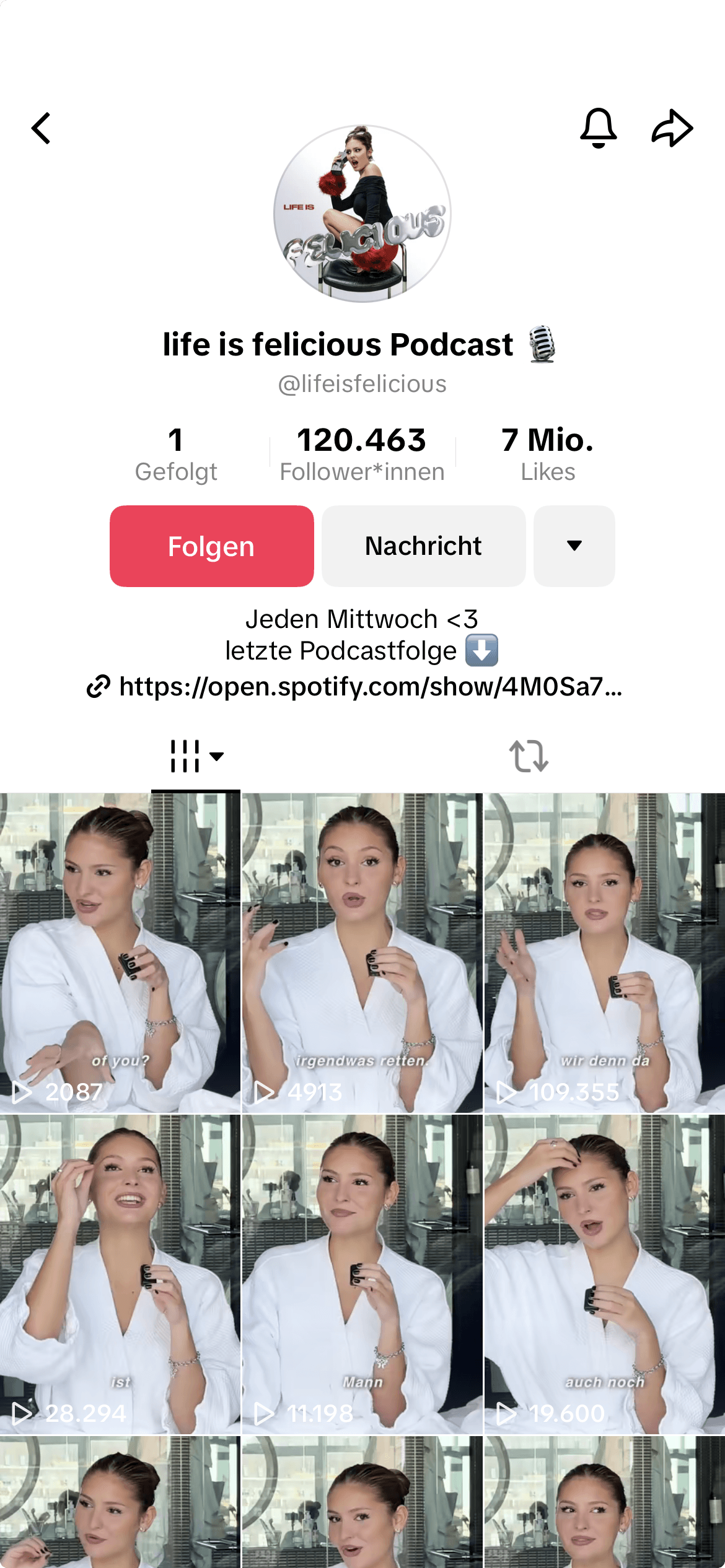Switch to the Reposts section icon
Screen dimensions: 725x1568
click(529, 756)
